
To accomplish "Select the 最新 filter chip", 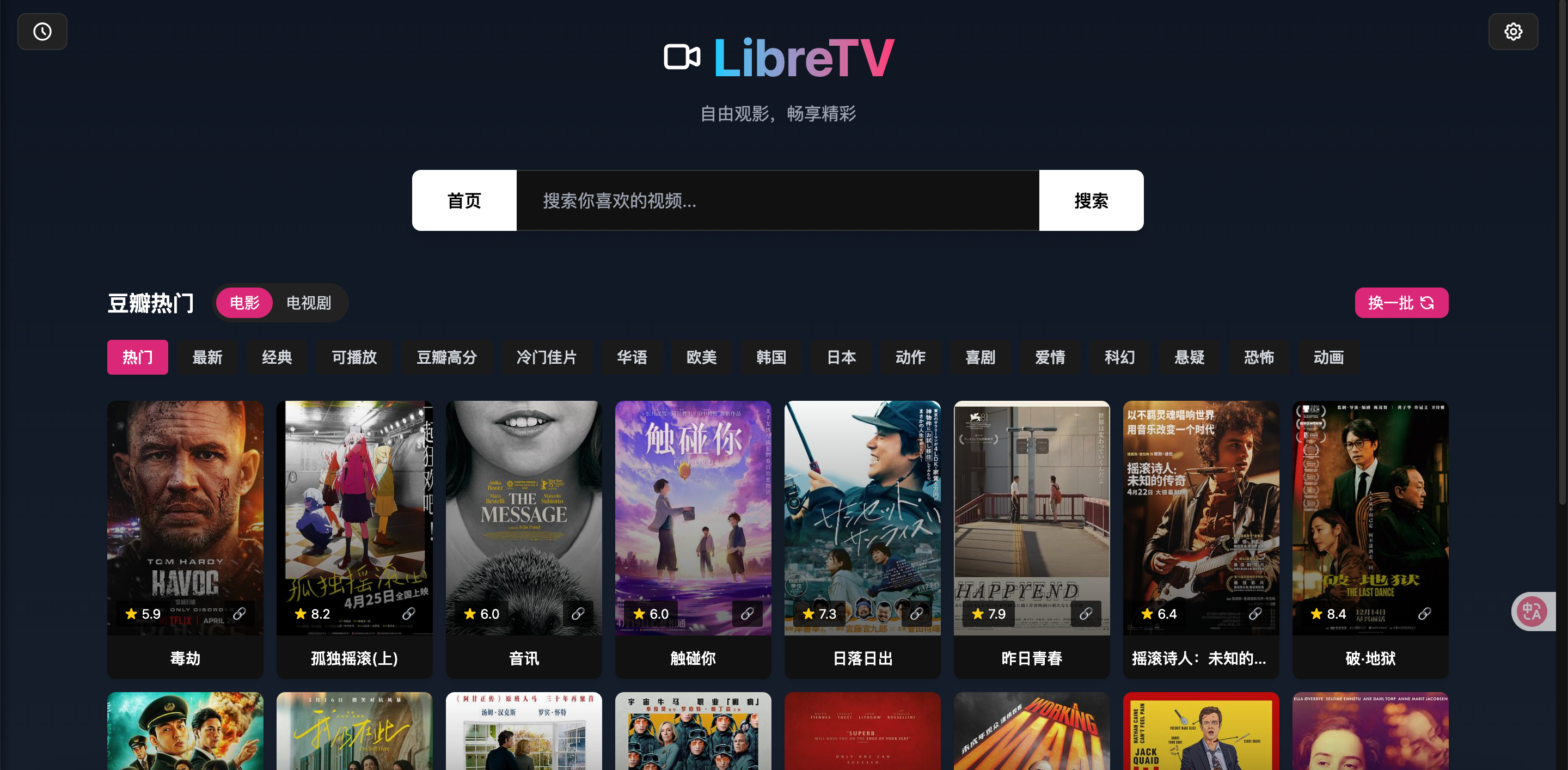I will (207, 357).
